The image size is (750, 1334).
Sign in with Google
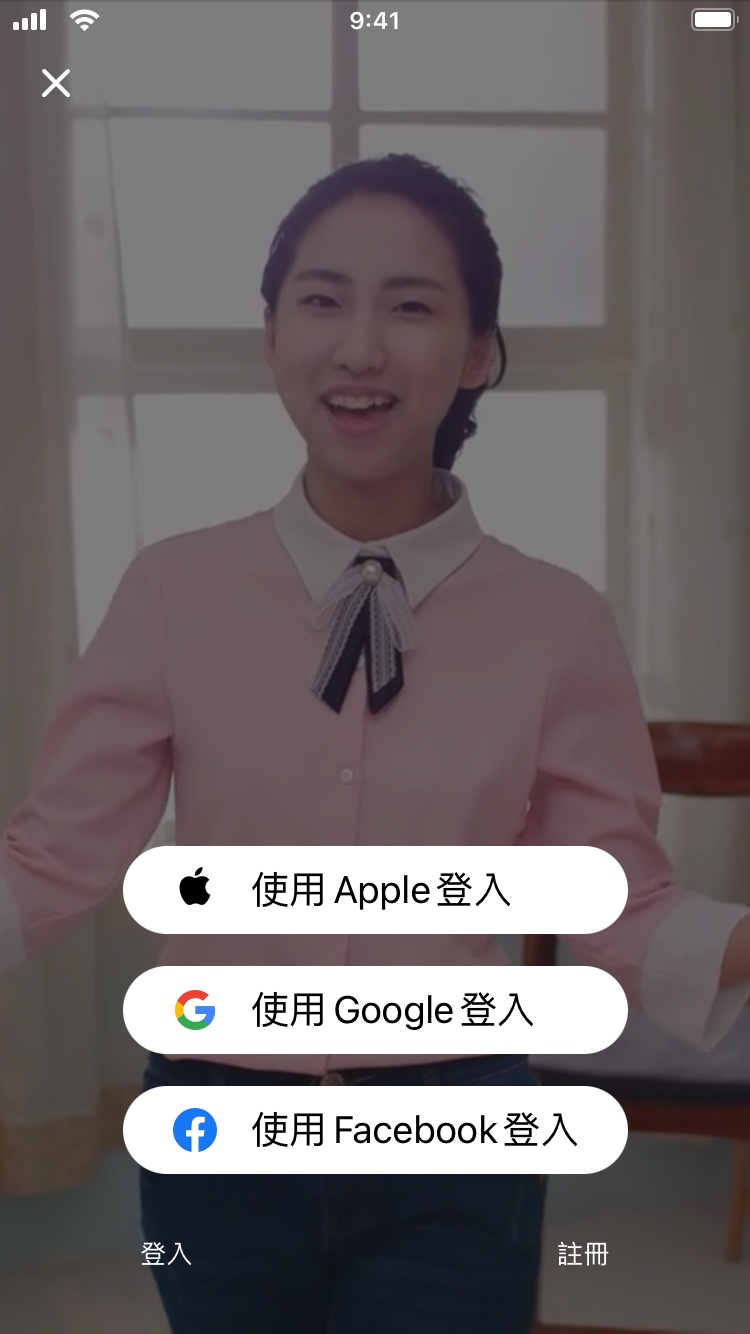tap(375, 1010)
